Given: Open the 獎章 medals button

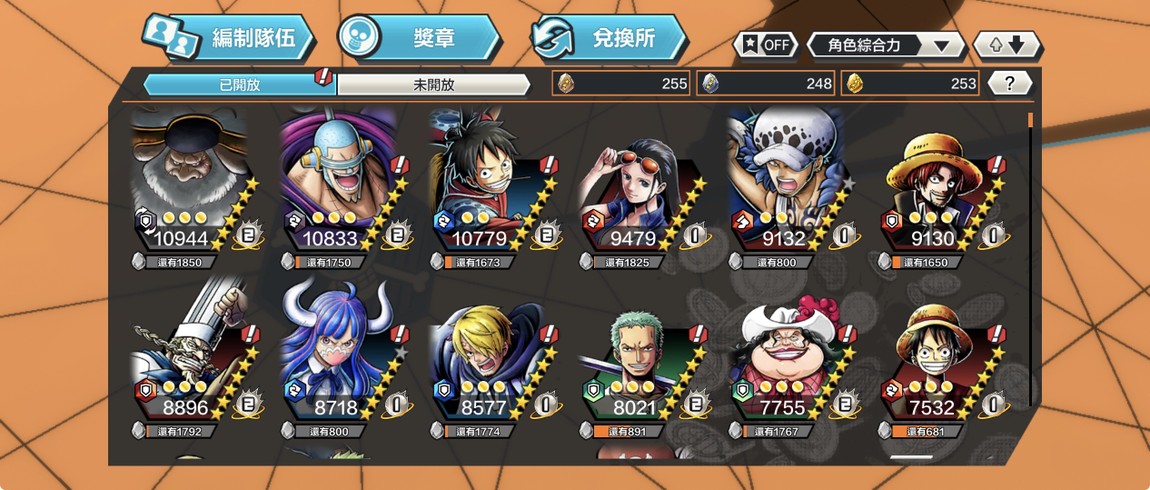Looking at the screenshot, I should coord(420,38).
